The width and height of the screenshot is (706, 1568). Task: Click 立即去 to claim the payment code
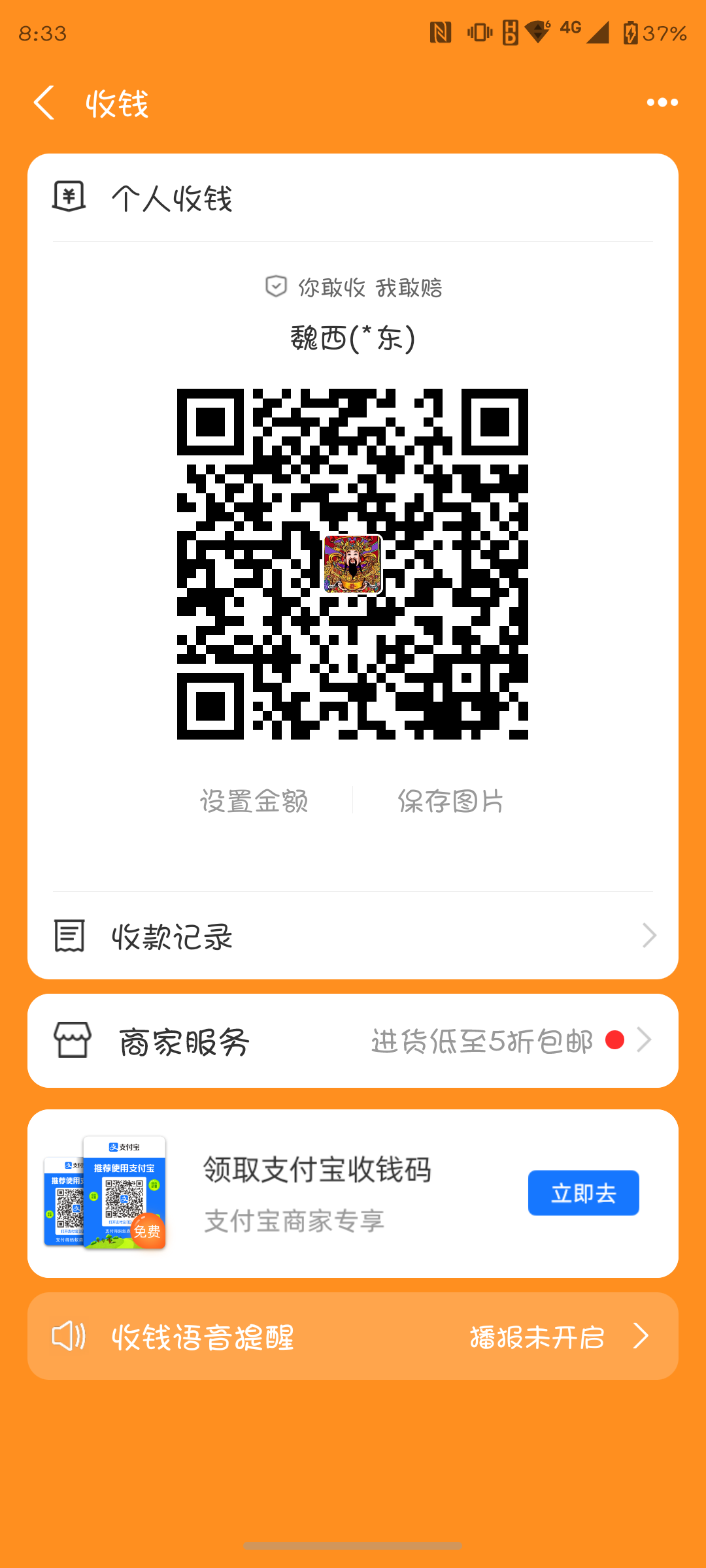[x=583, y=1192]
